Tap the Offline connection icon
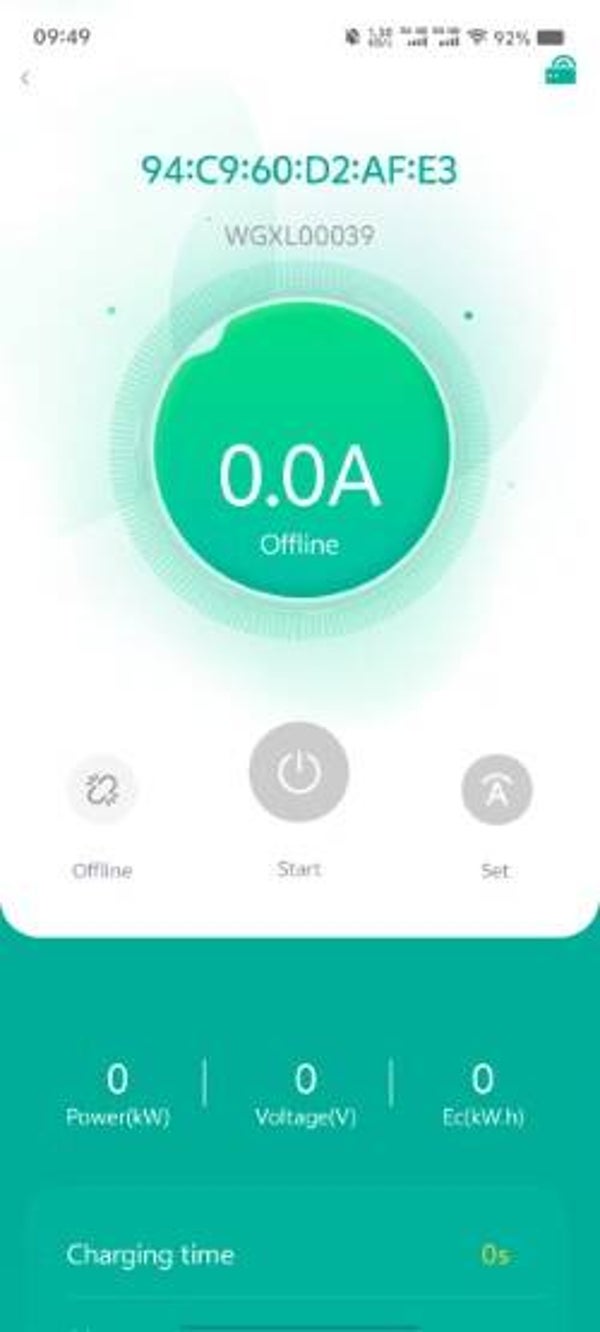Viewport: 600px width, 1332px height. pos(102,790)
